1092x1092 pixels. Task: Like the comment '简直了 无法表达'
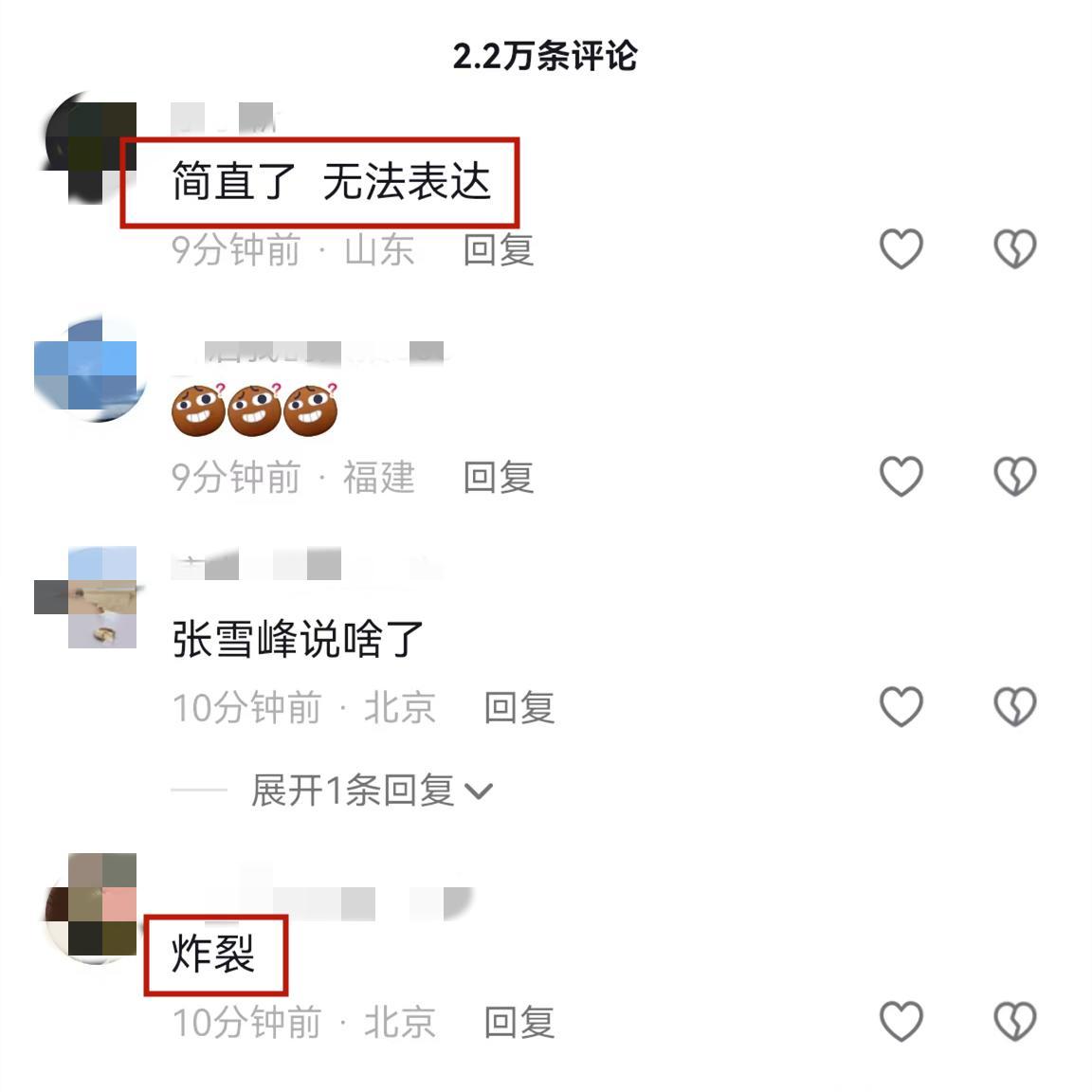pyautogui.click(x=901, y=249)
